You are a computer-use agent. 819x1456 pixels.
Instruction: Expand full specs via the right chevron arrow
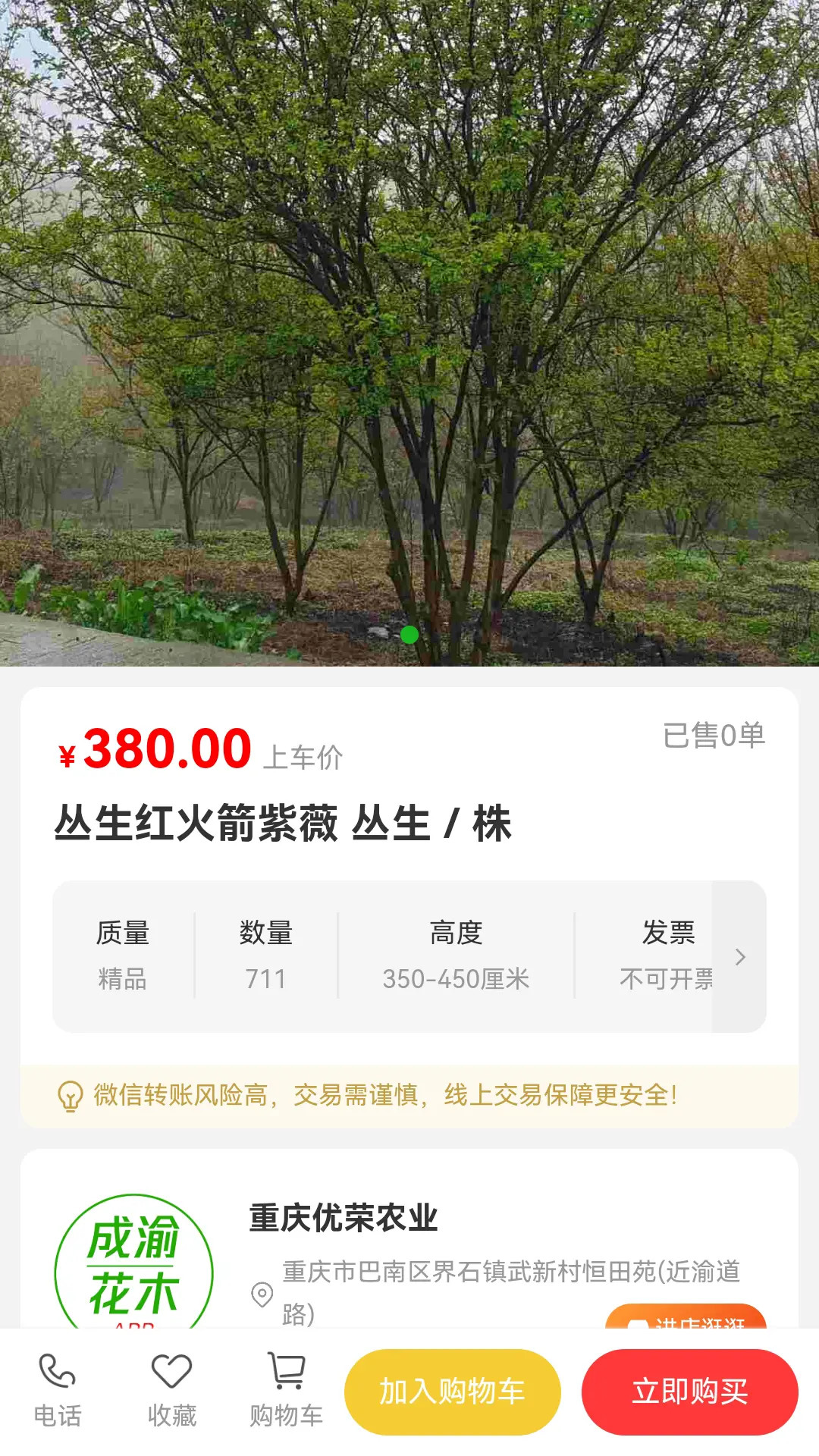(x=741, y=957)
